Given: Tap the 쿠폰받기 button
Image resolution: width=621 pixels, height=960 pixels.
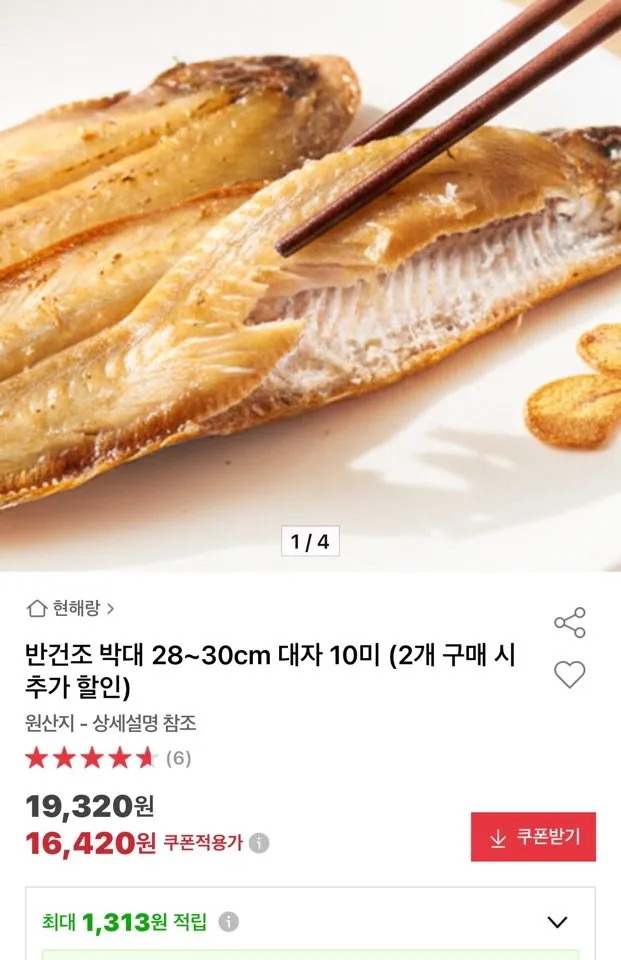Looking at the screenshot, I should (x=533, y=837).
